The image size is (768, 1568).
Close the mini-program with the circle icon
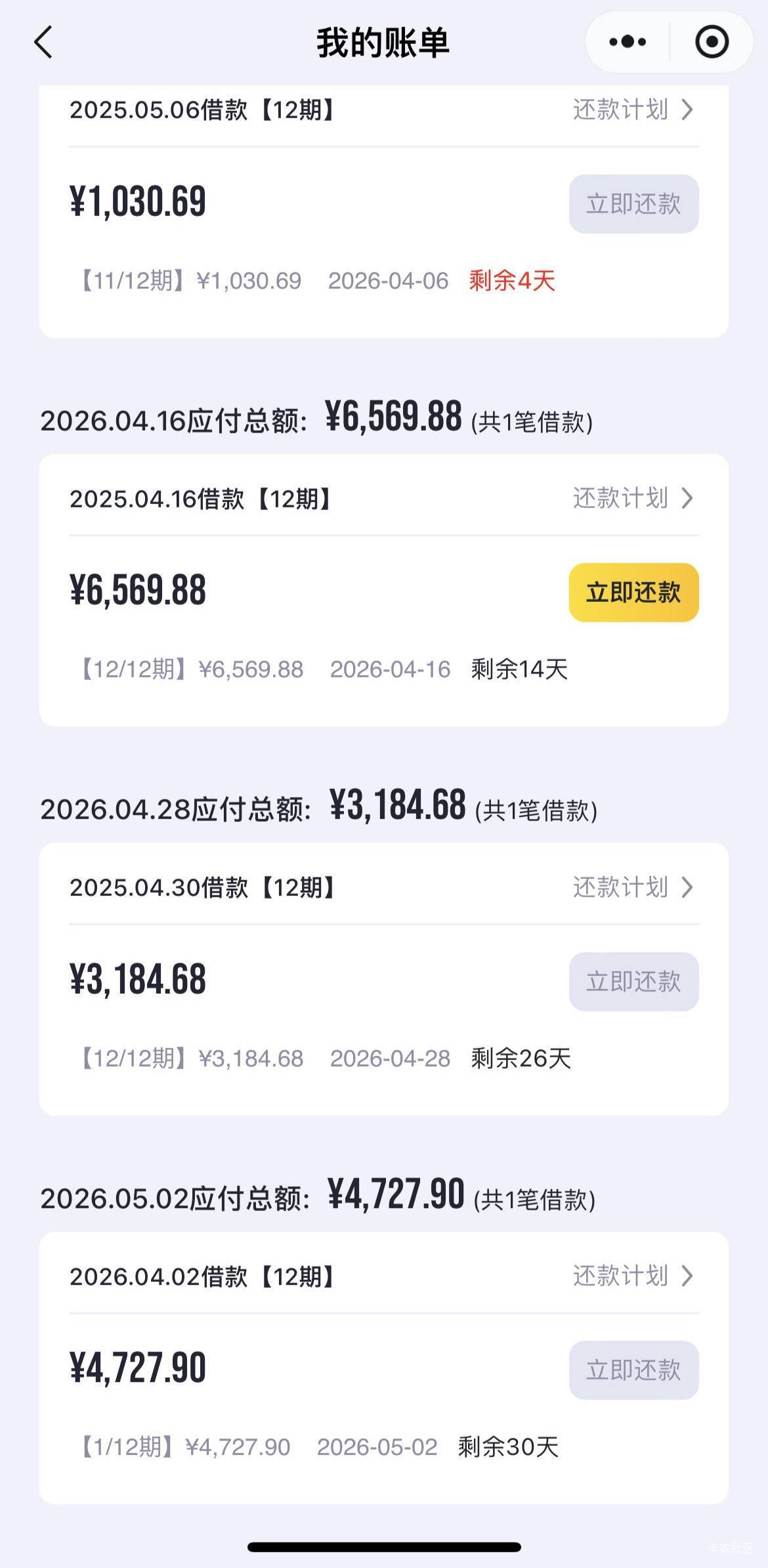point(712,43)
